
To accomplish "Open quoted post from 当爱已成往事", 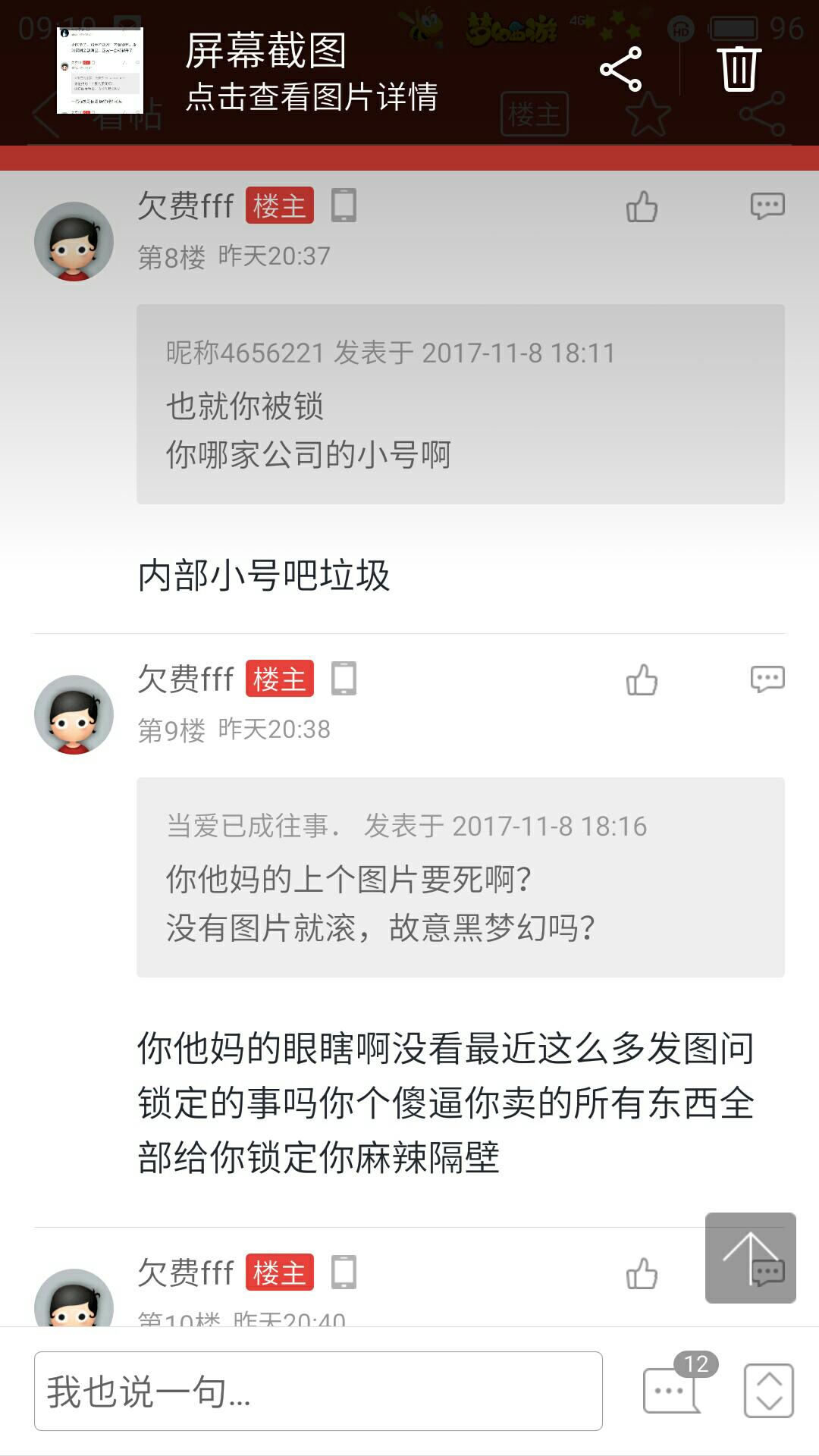I will (x=460, y=877).
